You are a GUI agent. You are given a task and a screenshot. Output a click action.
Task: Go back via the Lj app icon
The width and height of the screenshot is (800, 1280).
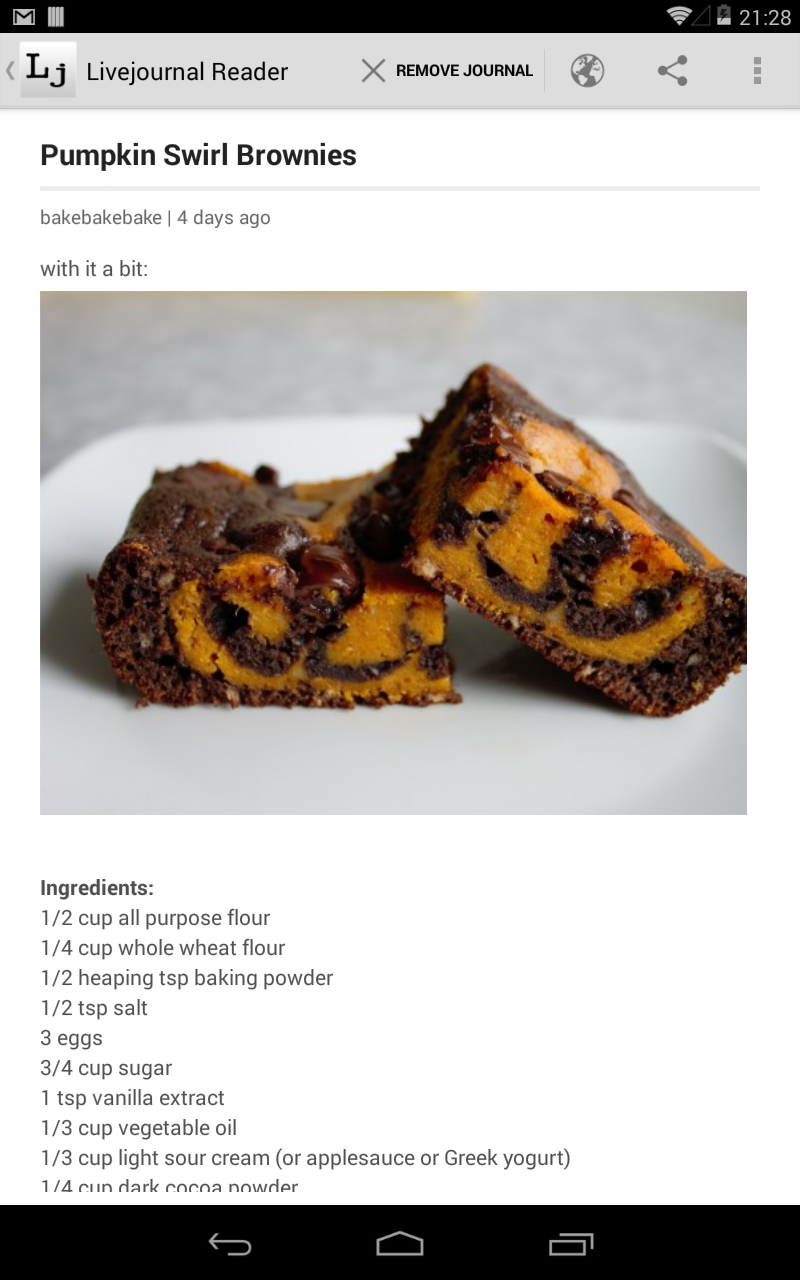pos(46,70)
